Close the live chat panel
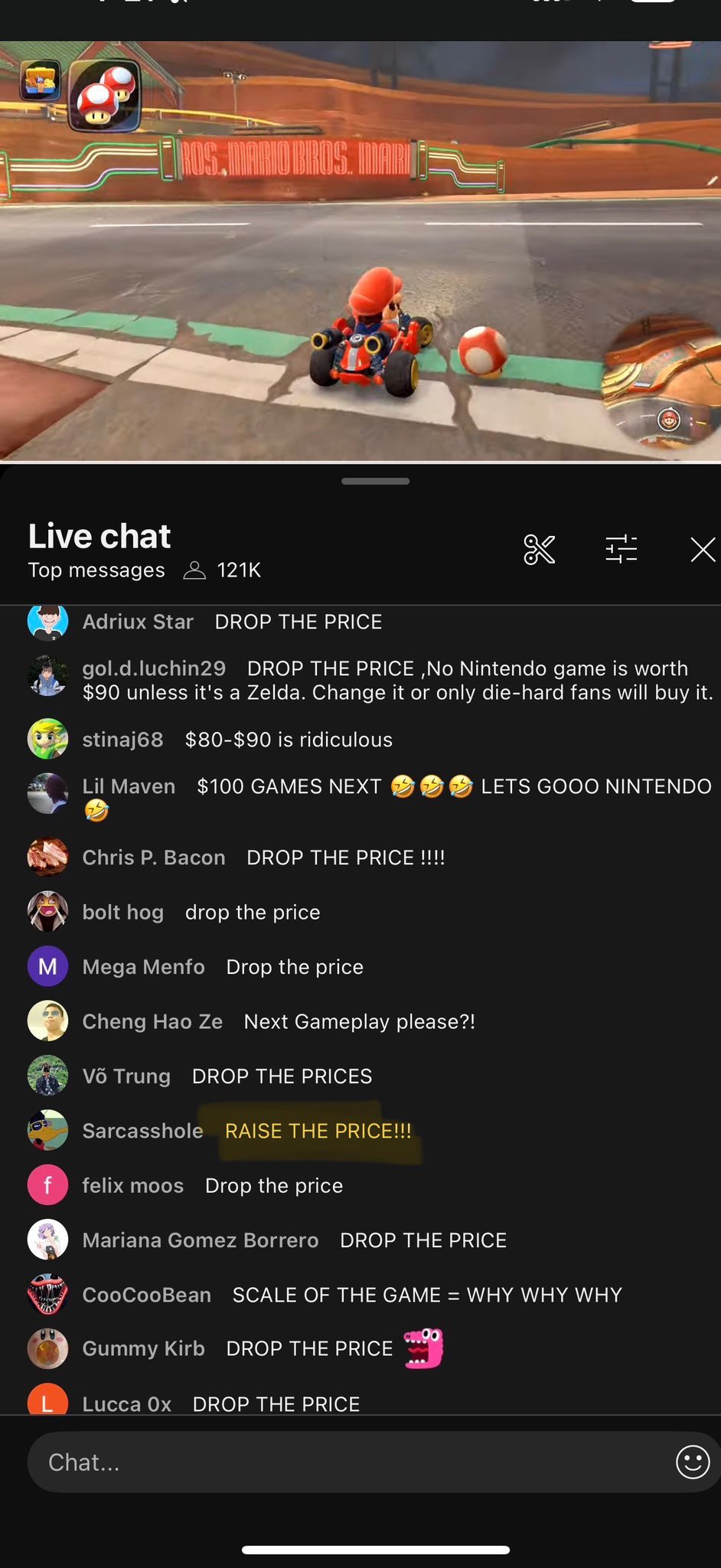 [x=702, y=550]
